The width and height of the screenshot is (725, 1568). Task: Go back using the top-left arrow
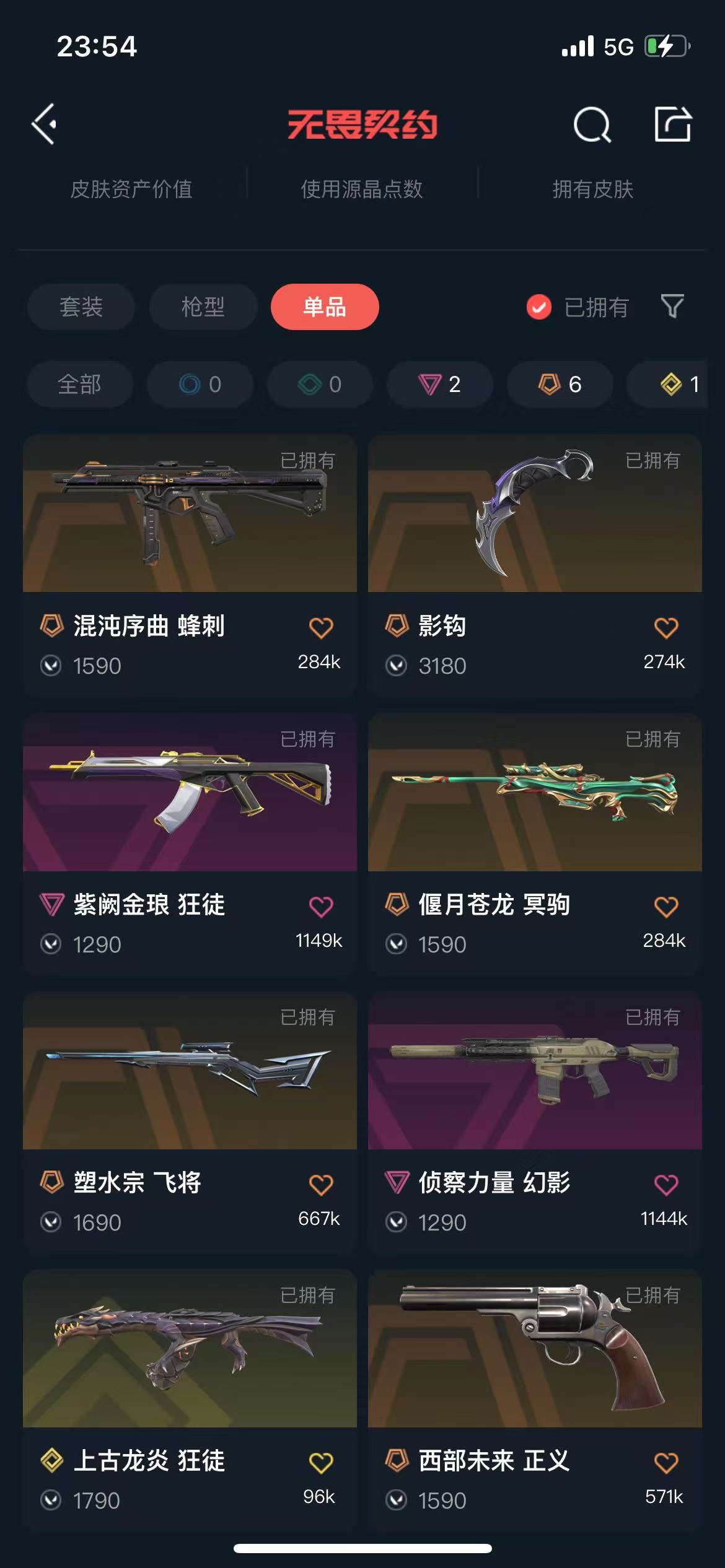pyautogui.click(x=45, y=124)
